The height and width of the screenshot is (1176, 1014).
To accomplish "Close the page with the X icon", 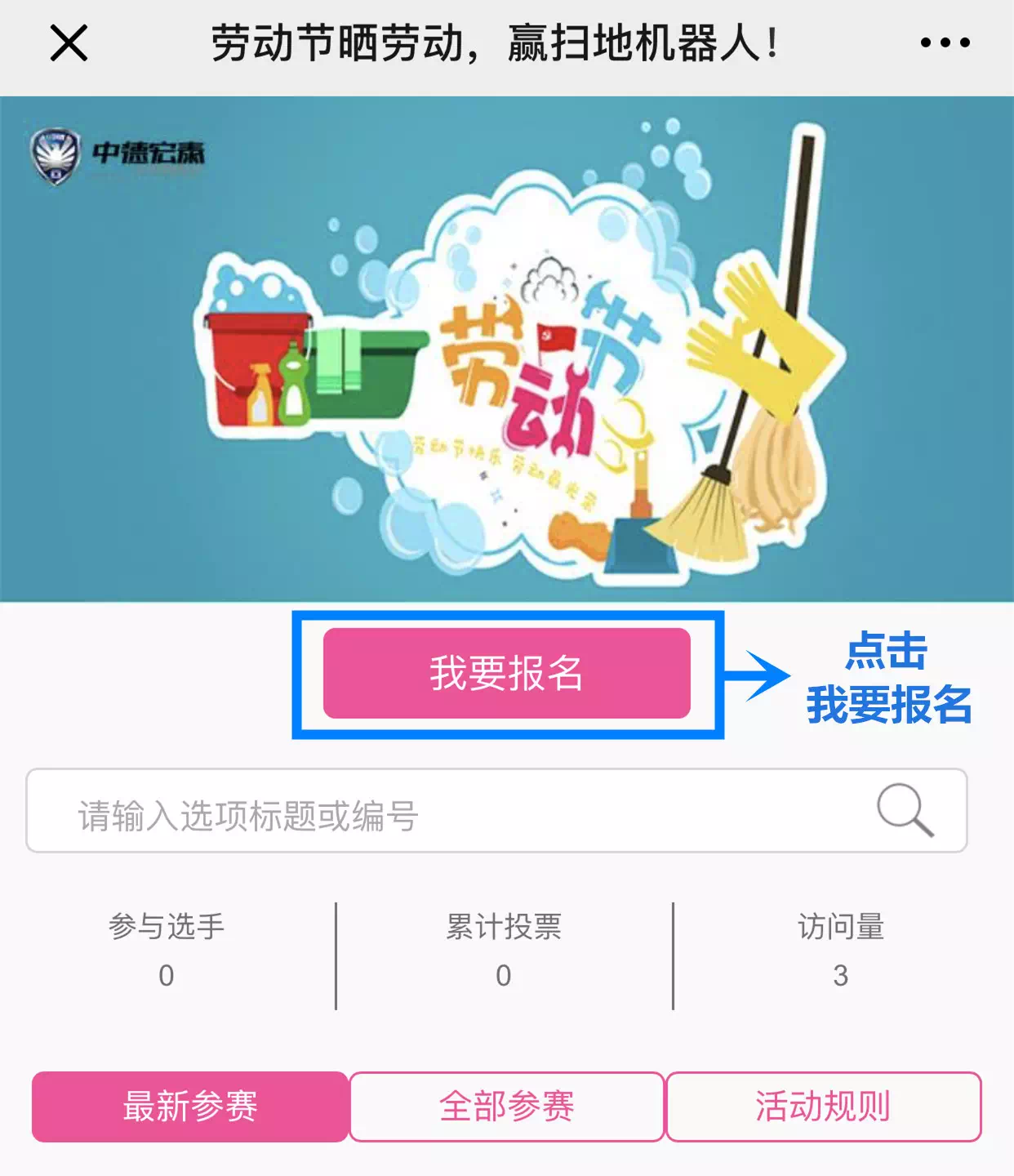I will [x=69, y=42].
